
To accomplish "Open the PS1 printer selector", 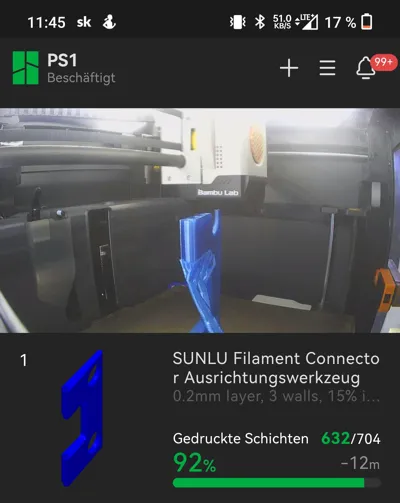I will pos(64,68).
